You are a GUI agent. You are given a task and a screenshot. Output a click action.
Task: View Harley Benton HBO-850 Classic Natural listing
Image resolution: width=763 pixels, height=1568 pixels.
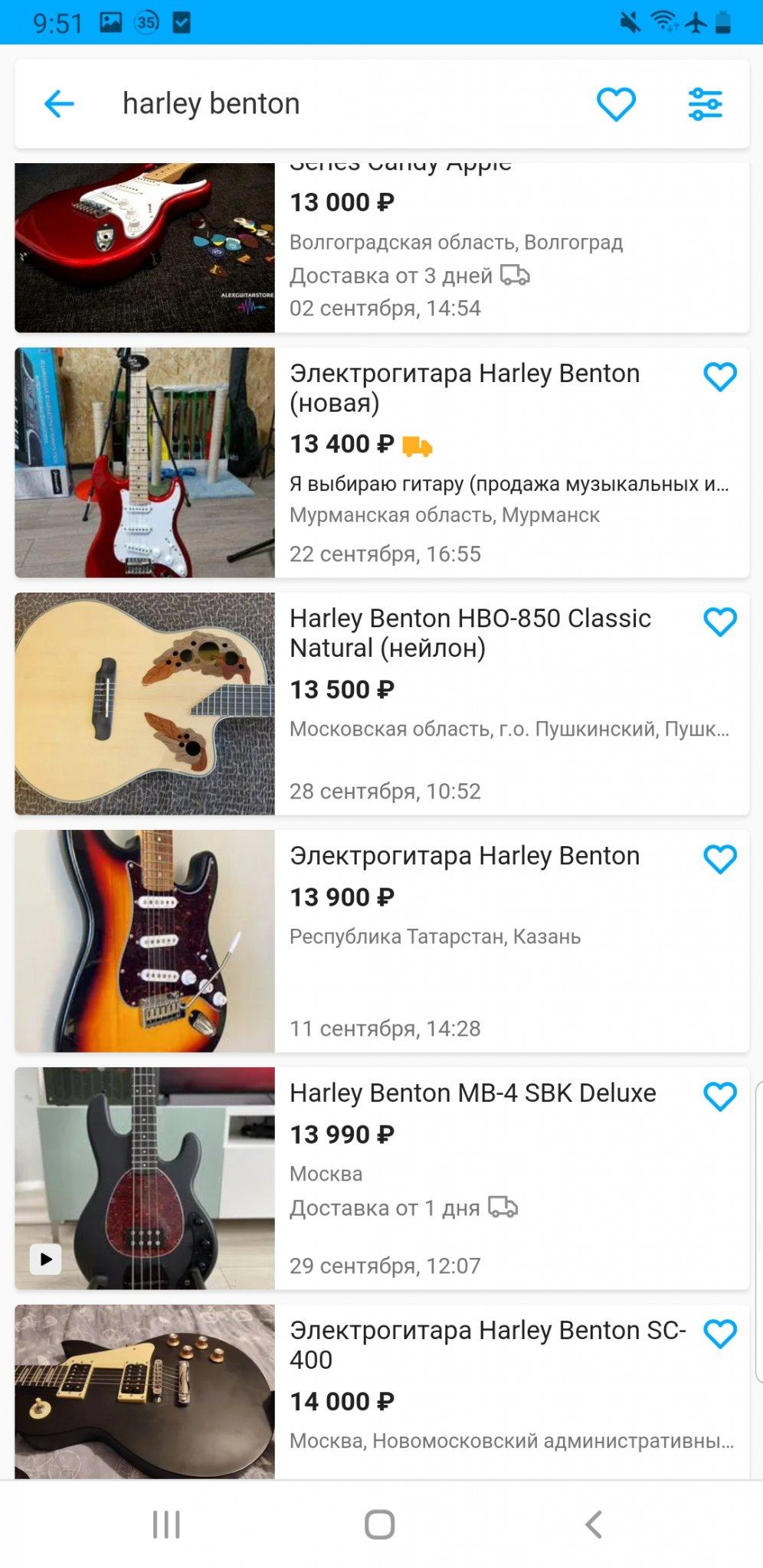click(470, 632)
